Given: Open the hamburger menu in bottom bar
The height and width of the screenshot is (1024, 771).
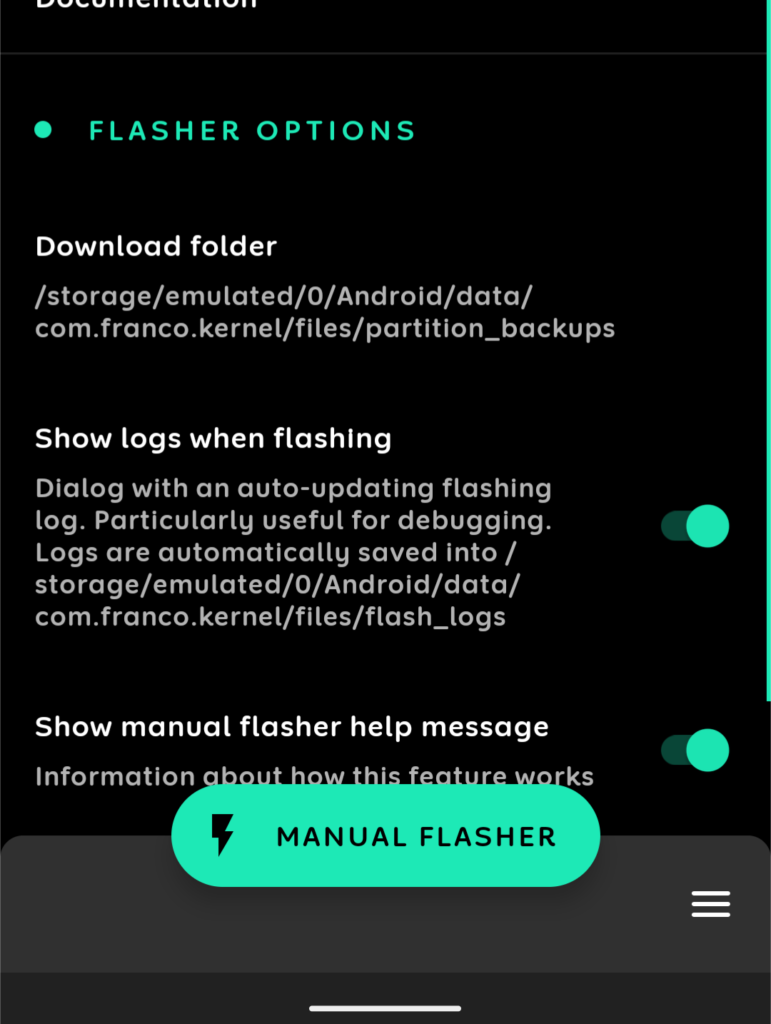Looking at the screenshot, I should click(711, 904).
